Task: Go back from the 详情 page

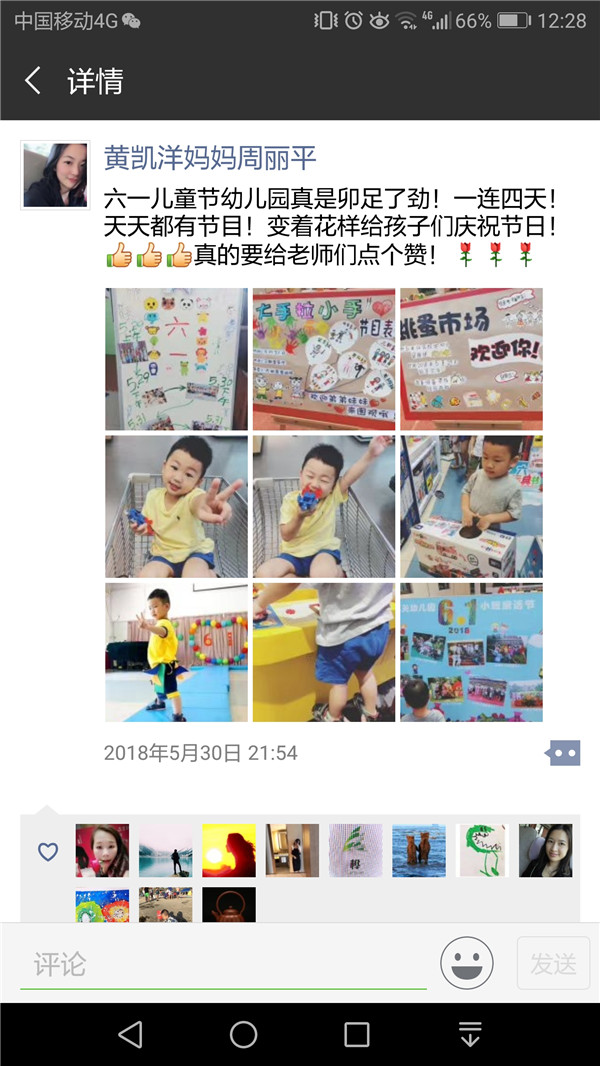Action: (x=33, y=81)
